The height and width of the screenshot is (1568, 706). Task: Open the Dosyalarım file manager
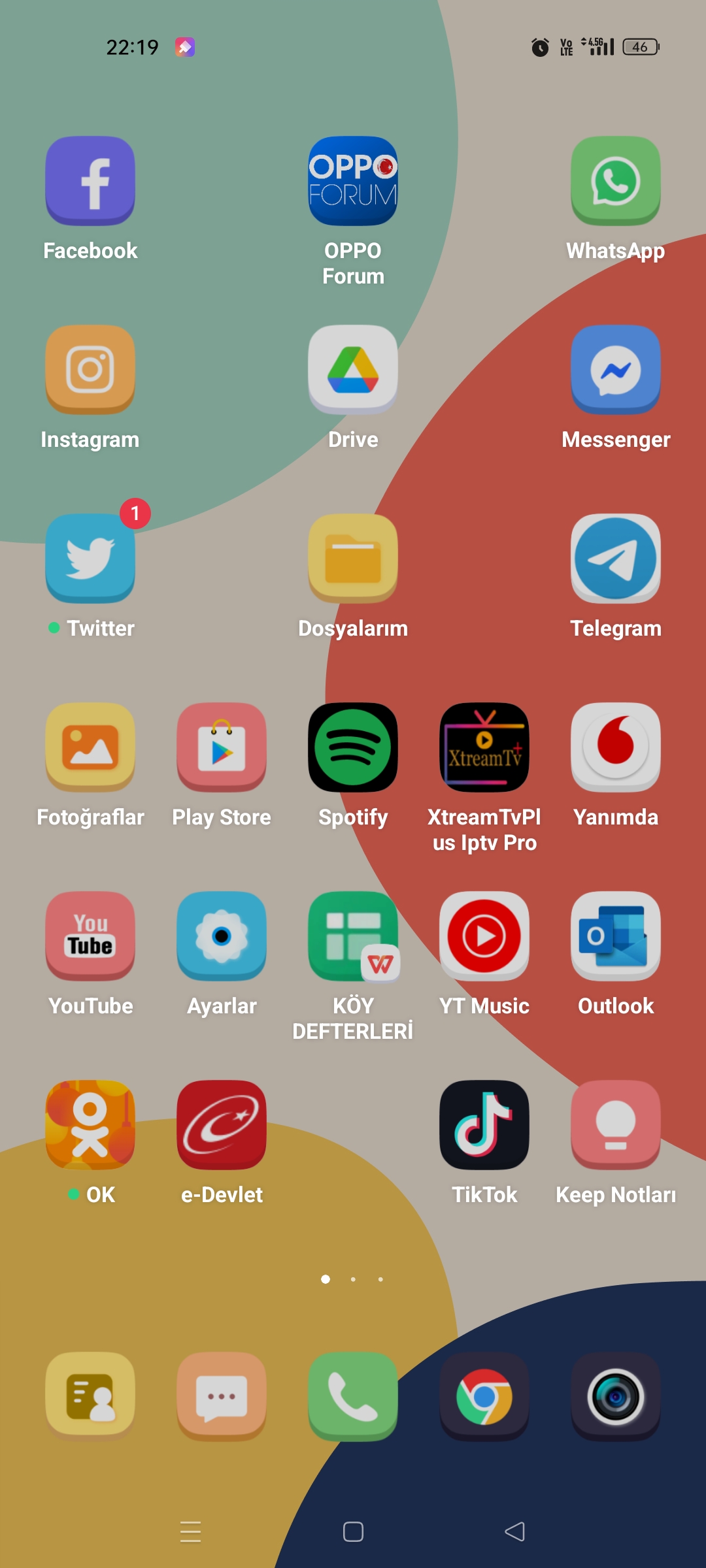(x=353, y=559)
